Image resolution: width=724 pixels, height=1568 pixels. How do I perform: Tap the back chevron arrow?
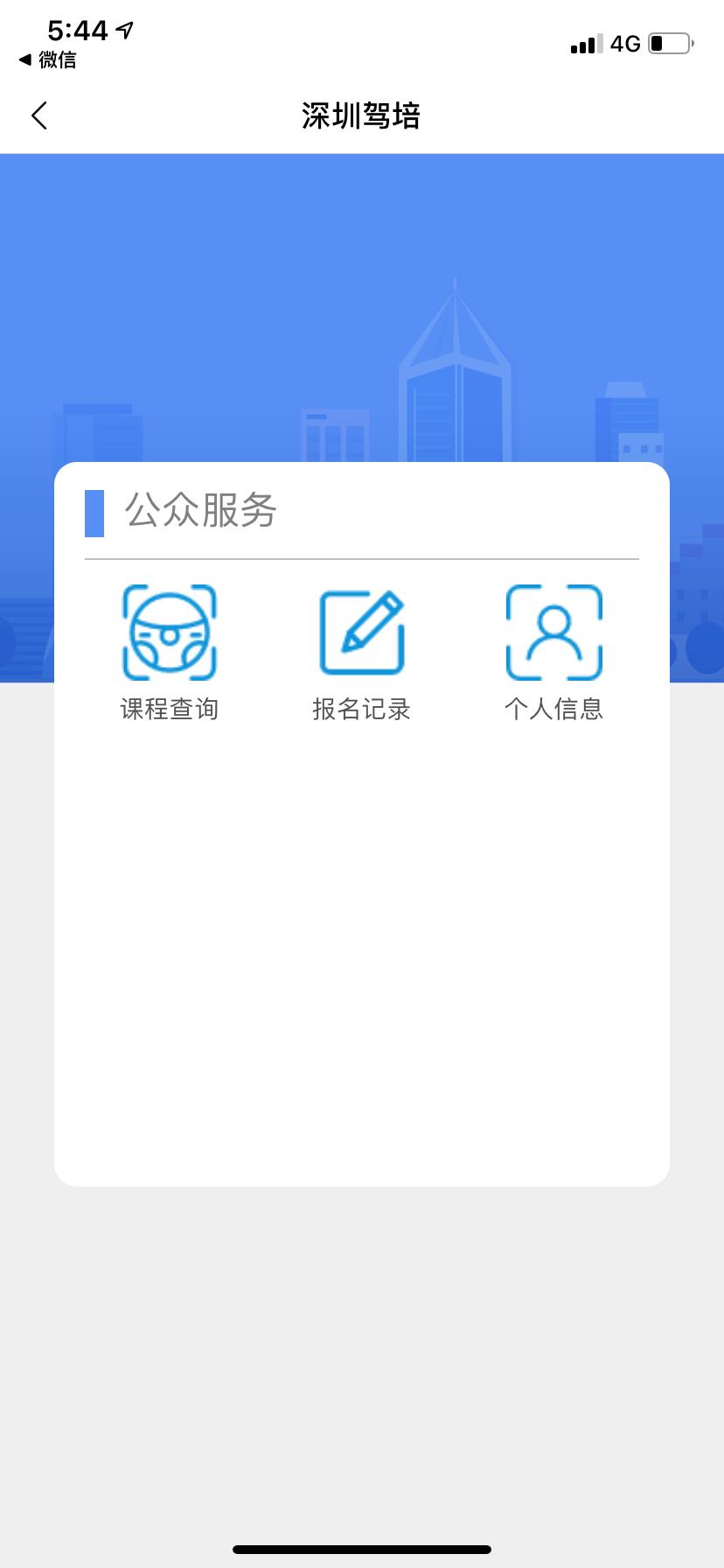tap(38, 115)
